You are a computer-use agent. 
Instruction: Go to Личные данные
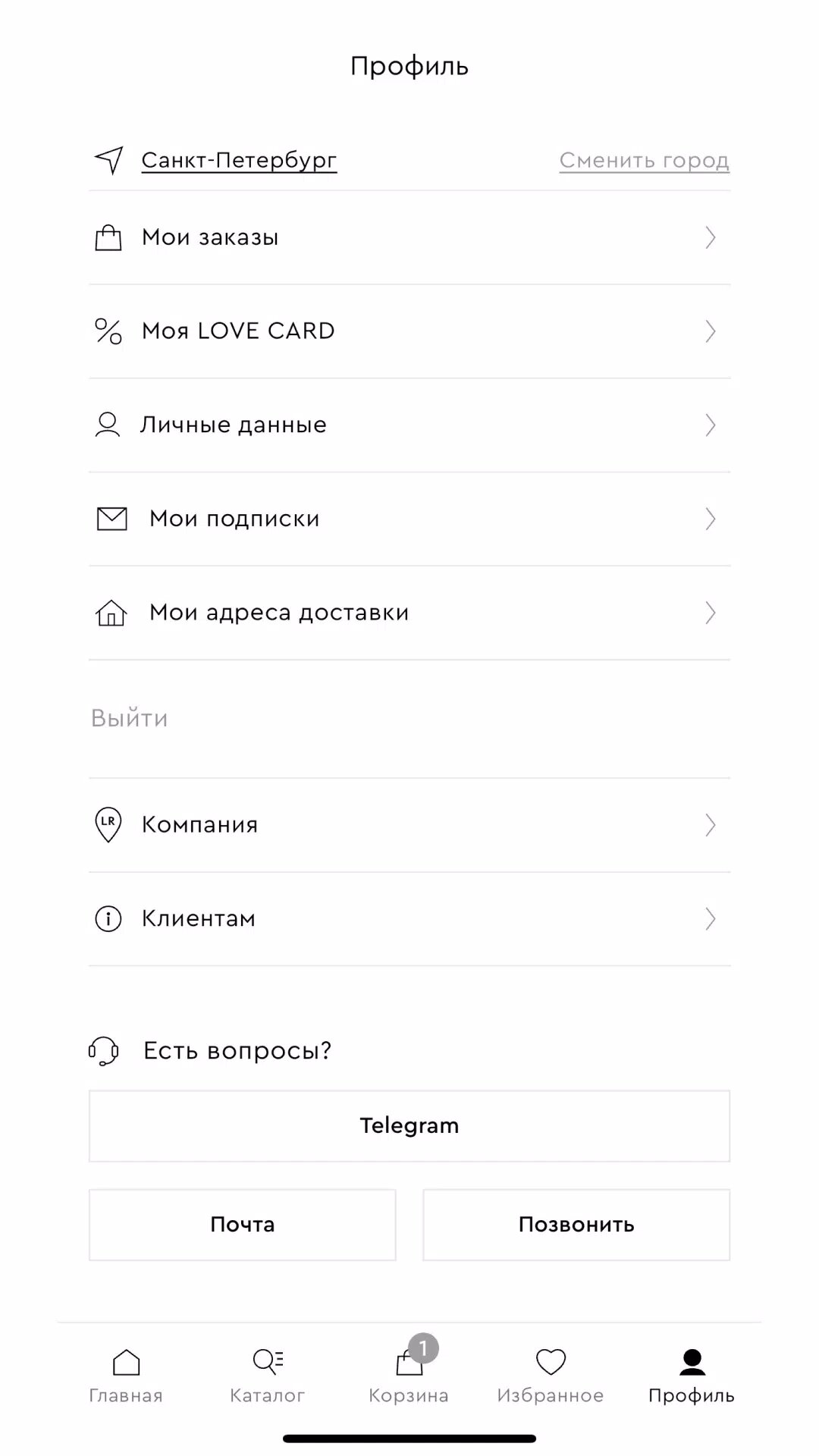(x=409, y=425)
